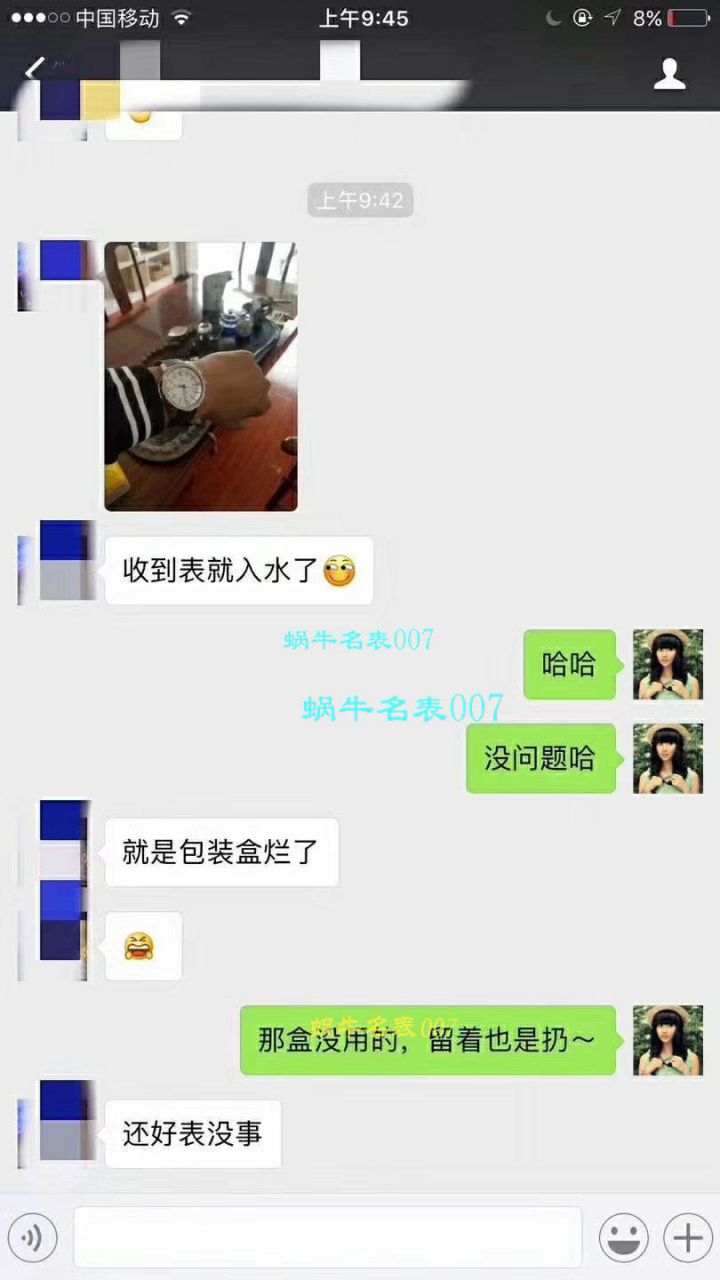Tap the "没问题哈" green message

coord(540,759)
